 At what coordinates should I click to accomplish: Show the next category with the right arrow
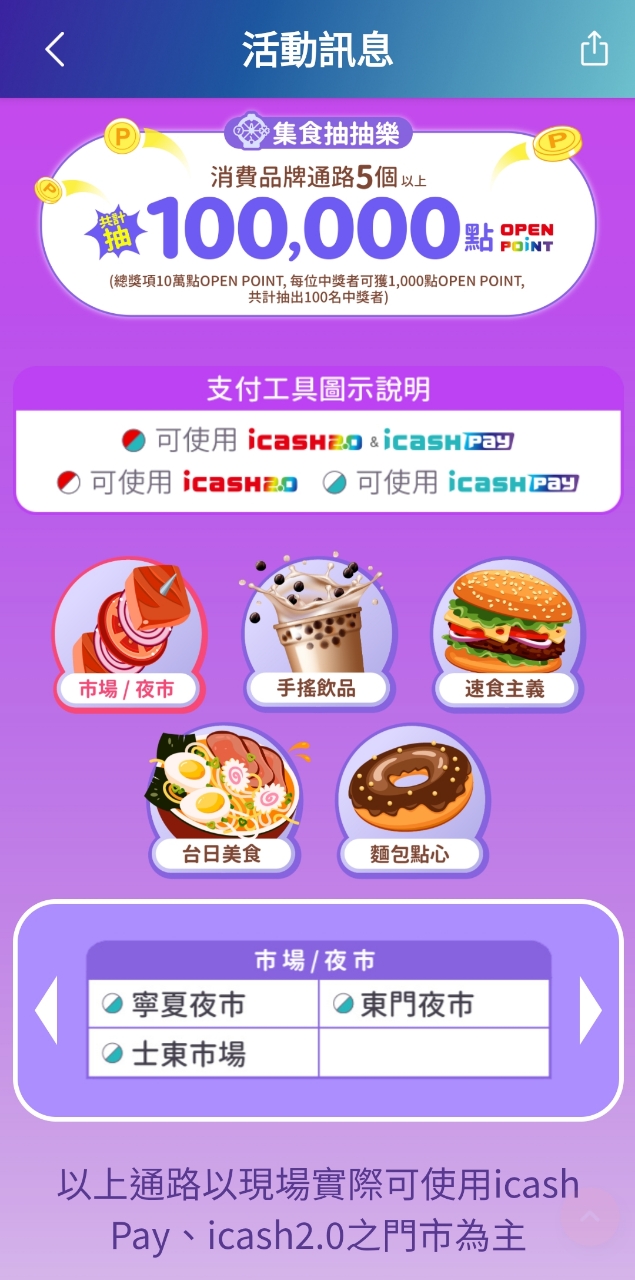click(590, 1010)
